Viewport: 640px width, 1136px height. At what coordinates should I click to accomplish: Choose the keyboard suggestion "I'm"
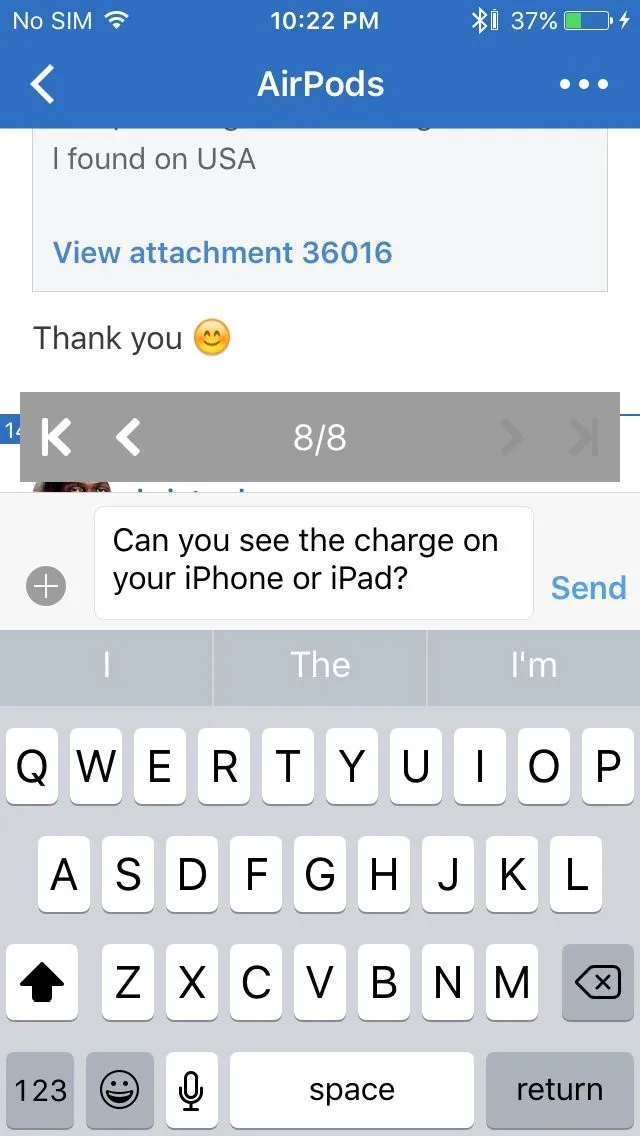[533, 665]
